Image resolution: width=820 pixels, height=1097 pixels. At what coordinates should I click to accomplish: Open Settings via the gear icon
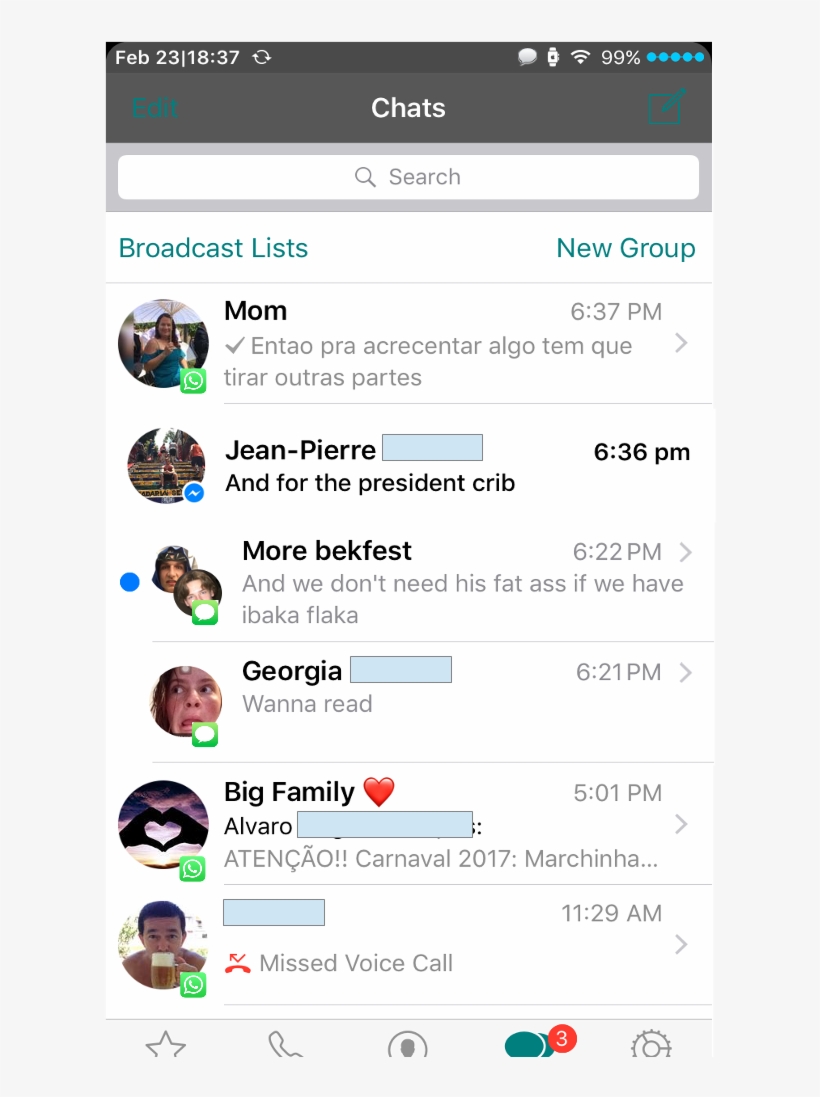650,1046
